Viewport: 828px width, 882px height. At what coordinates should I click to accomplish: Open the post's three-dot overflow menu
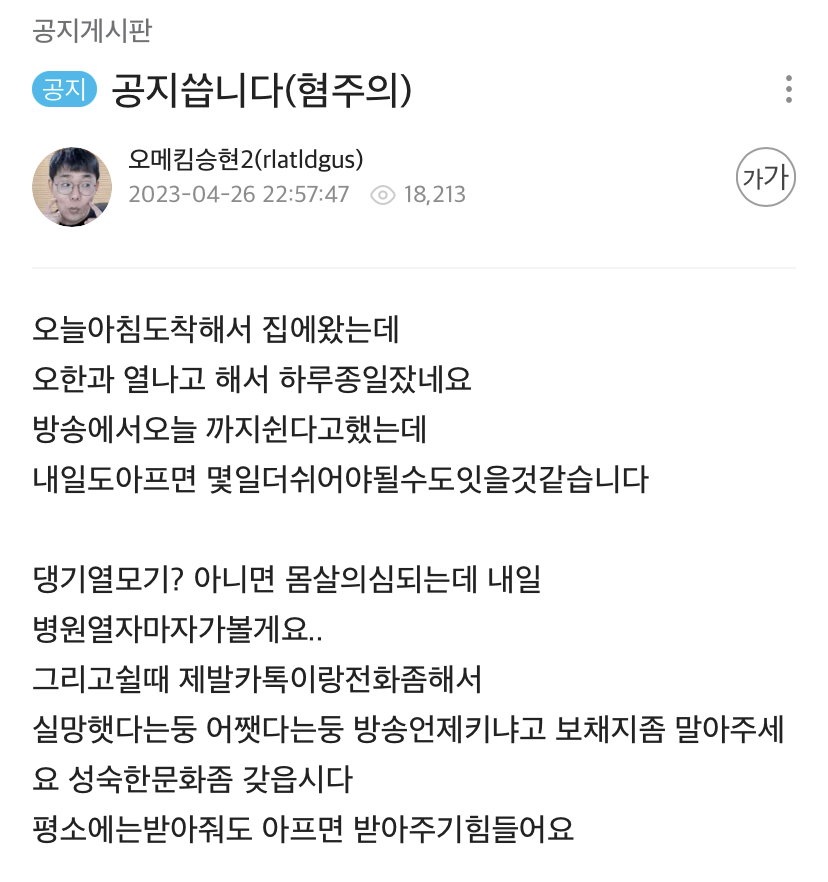[789, 89]
